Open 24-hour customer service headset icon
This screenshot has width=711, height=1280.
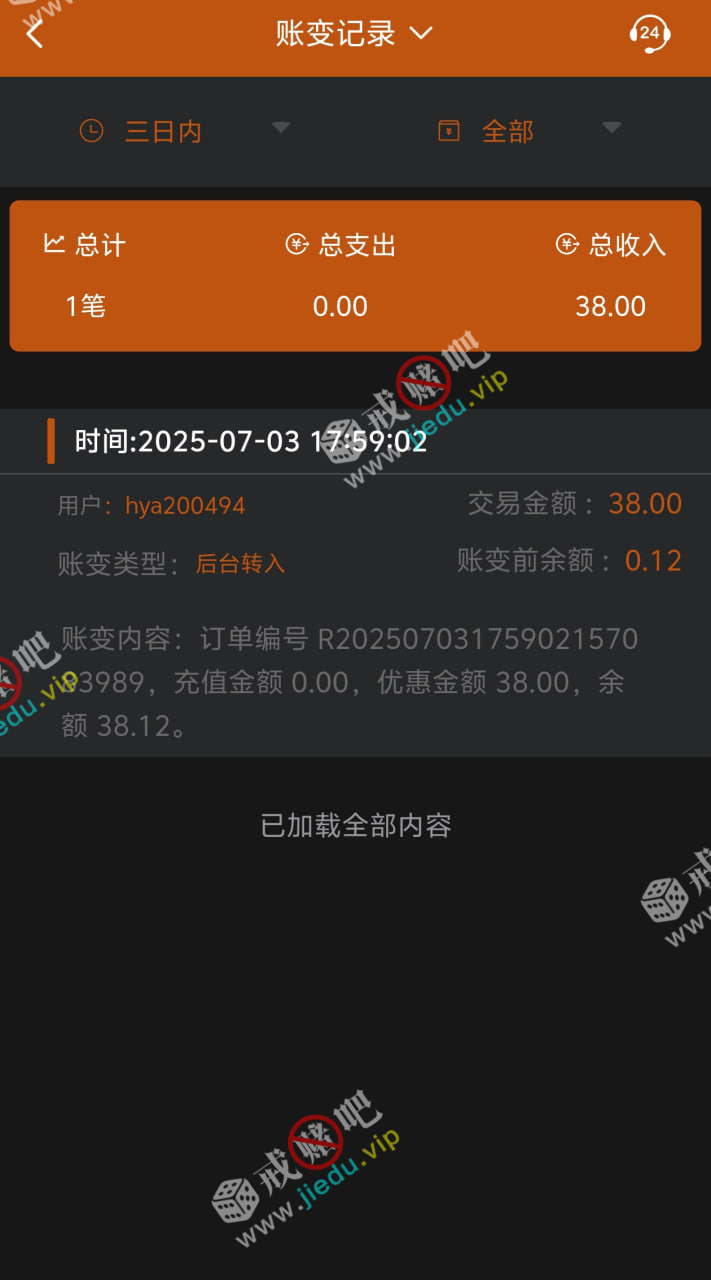tap(649, 34)
